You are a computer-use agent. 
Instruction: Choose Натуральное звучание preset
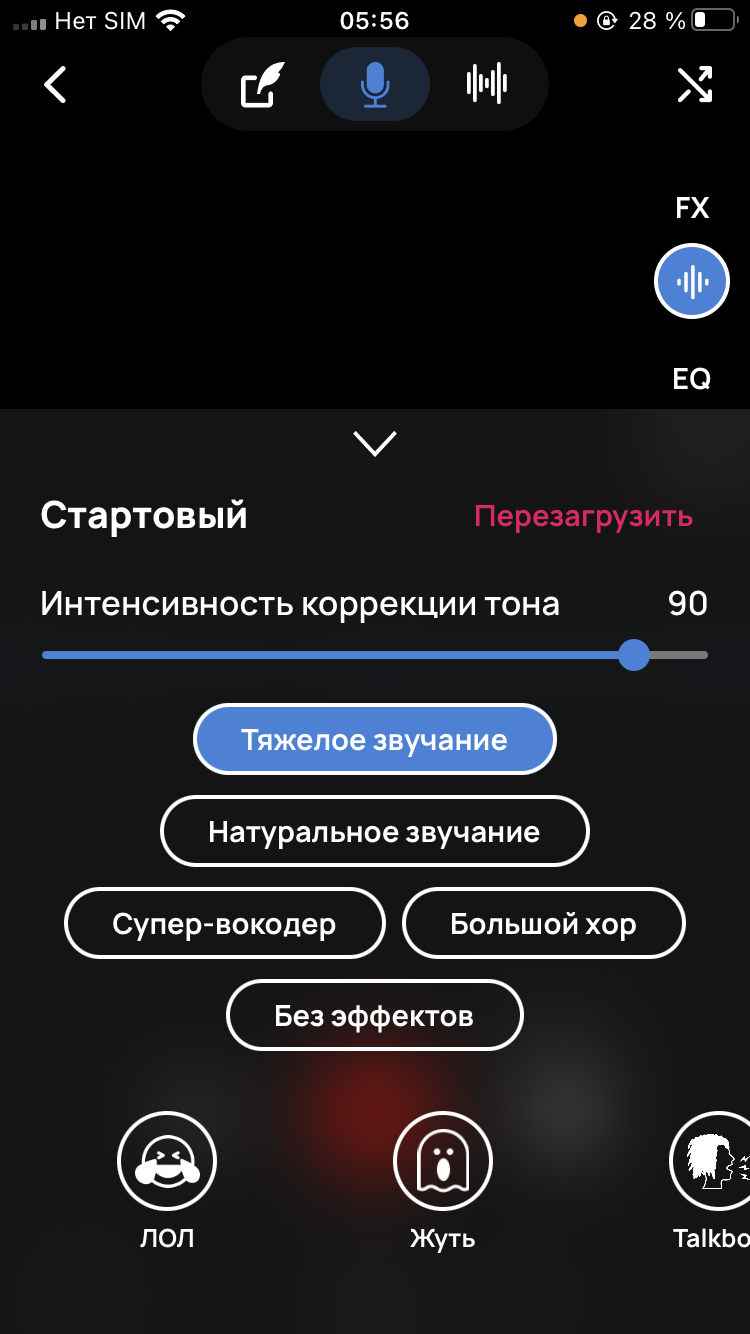tap(374, 831)
